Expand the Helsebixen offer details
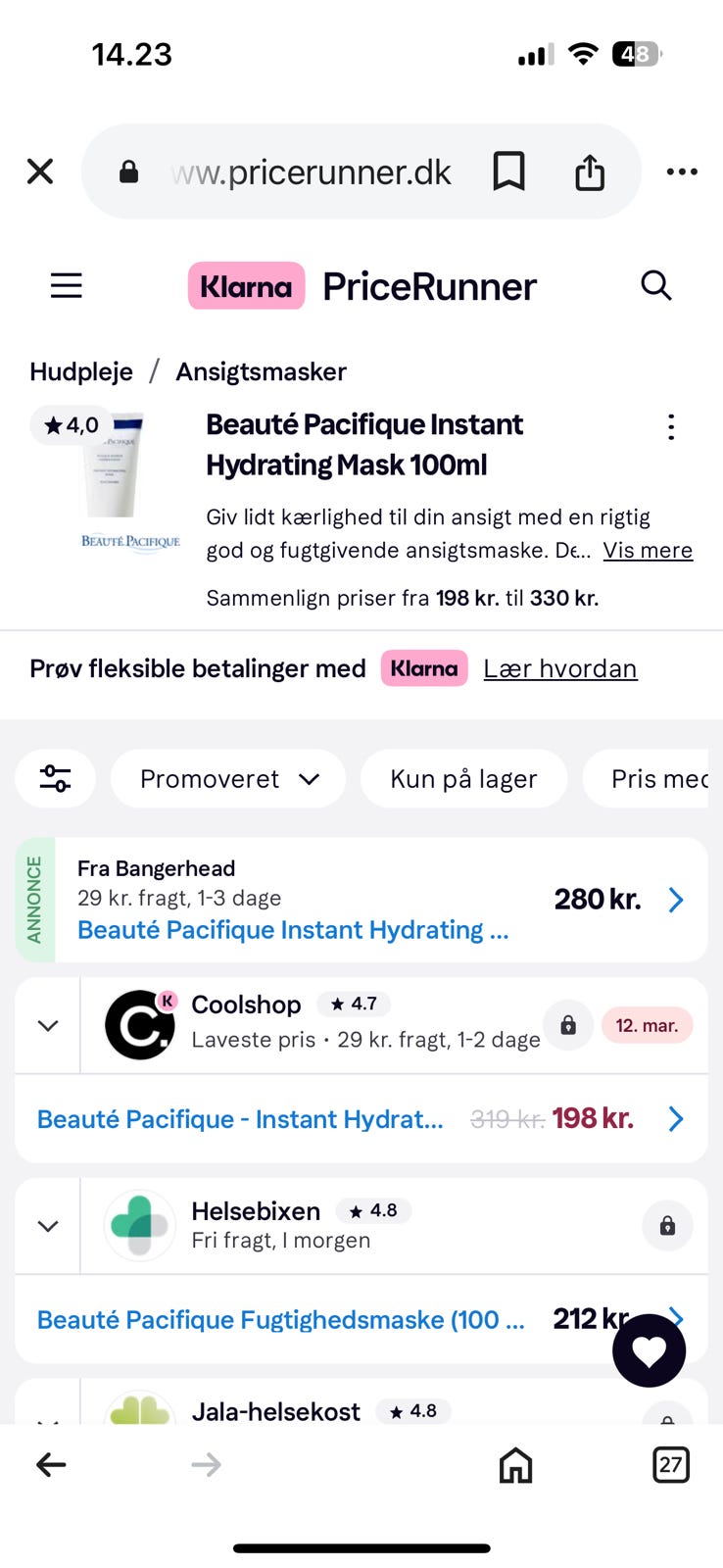 coord(48,1226)
